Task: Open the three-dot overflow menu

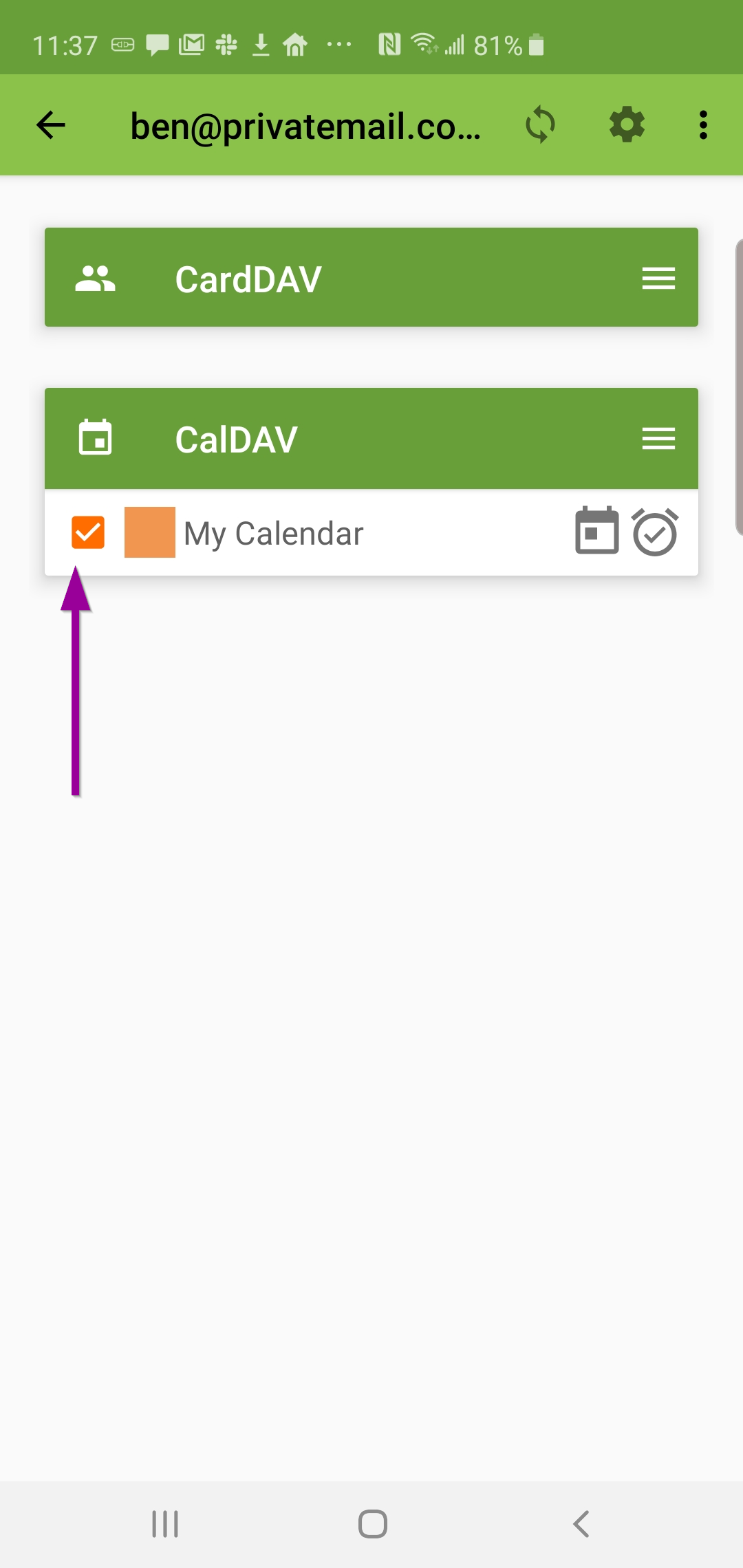Action: 702,125
